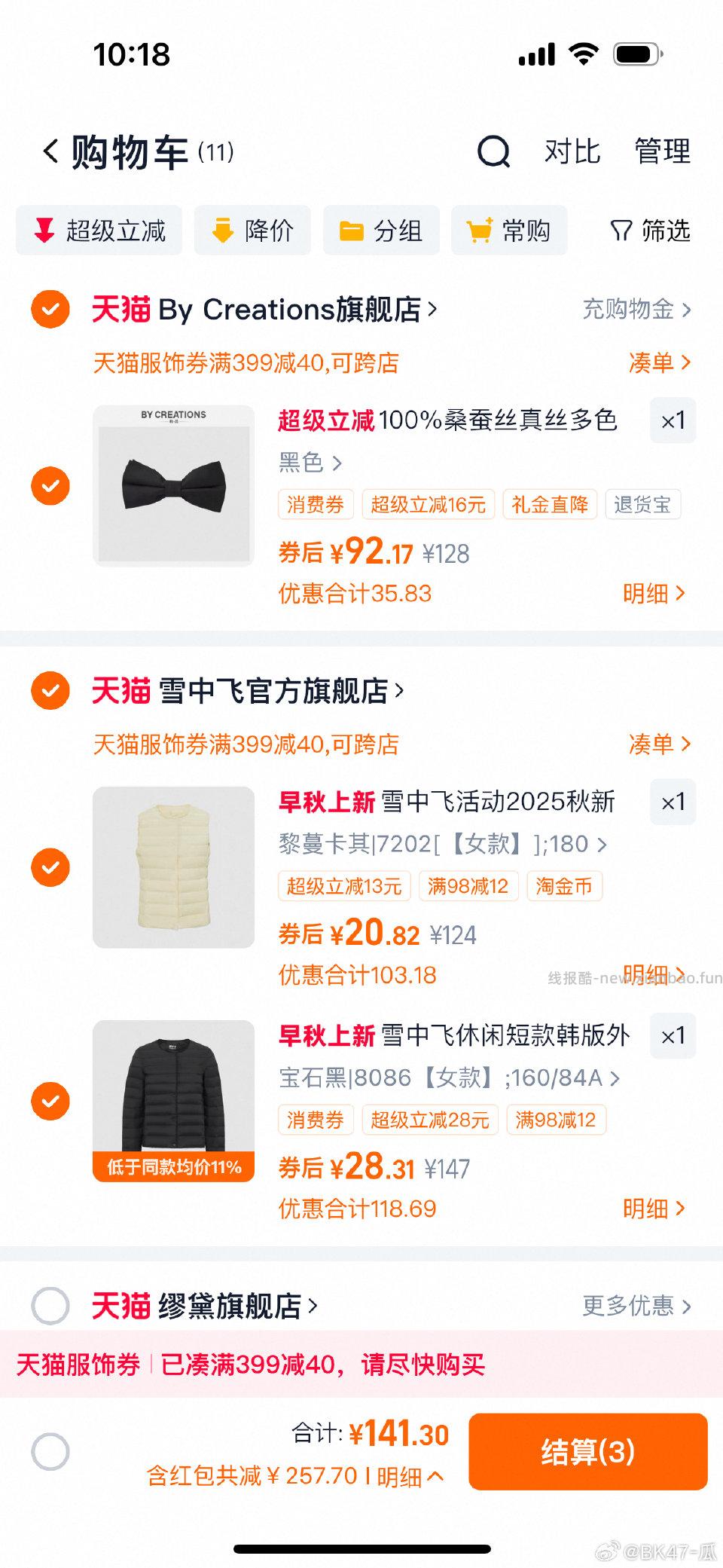Select the 超级立减 filter icon

43,231
